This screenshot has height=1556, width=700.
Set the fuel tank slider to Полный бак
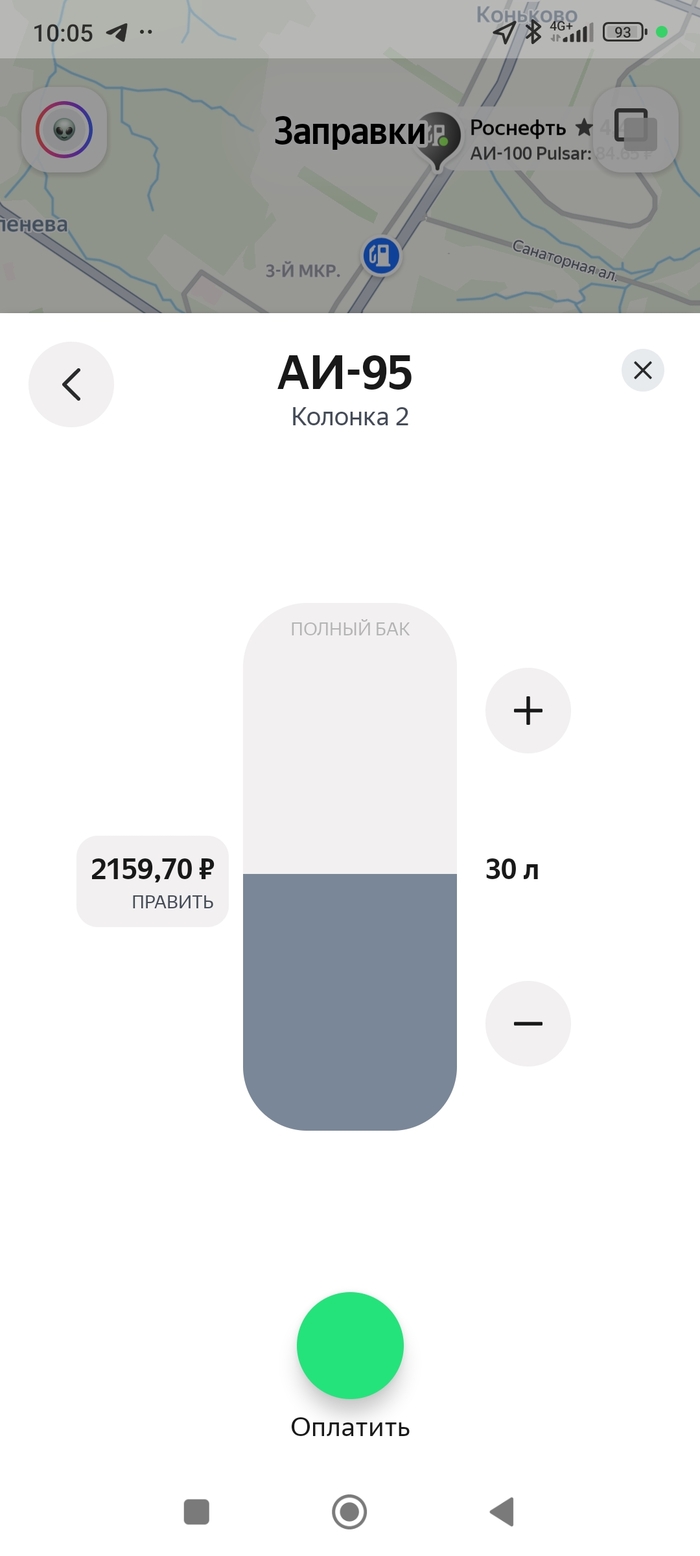click(x=350, y=630)
